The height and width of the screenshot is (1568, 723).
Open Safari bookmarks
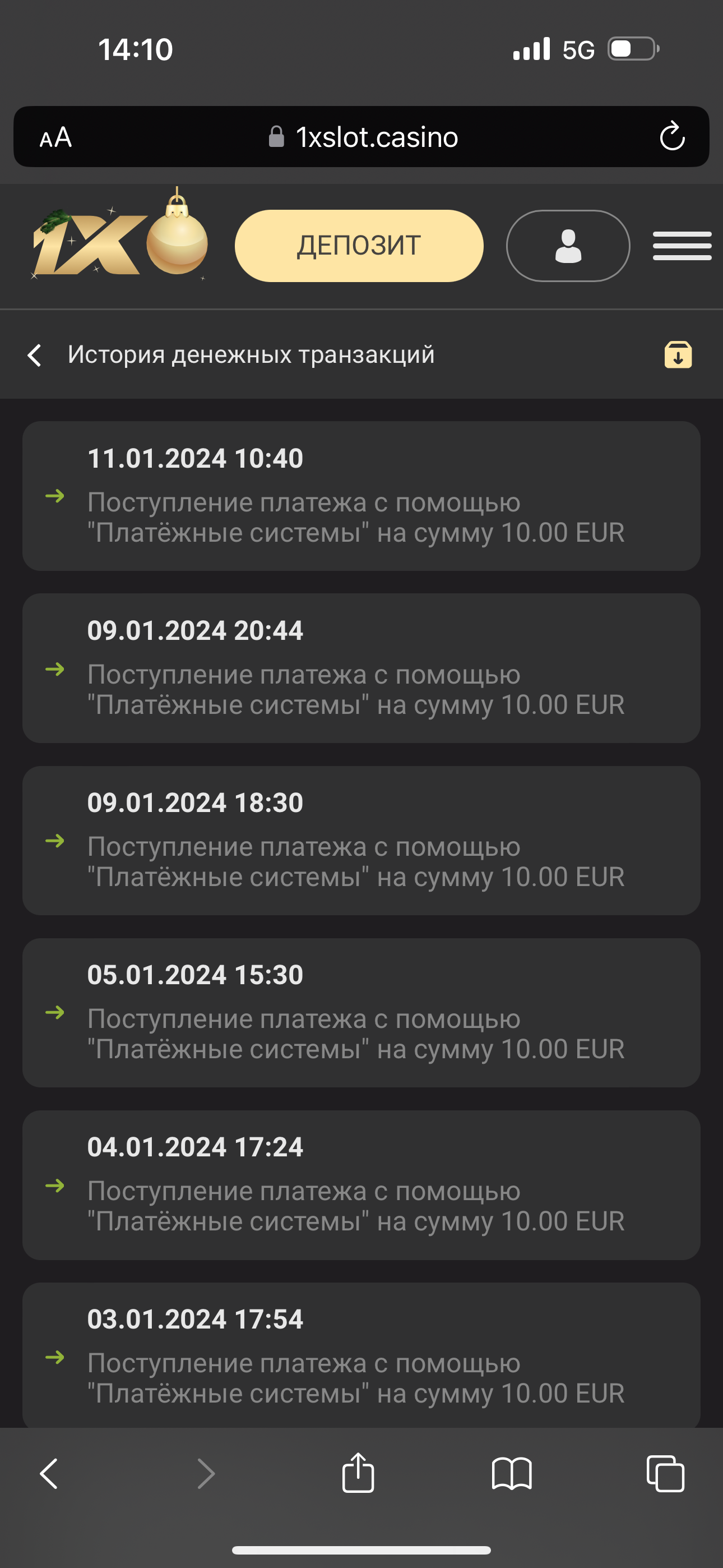pos(511,1474)
